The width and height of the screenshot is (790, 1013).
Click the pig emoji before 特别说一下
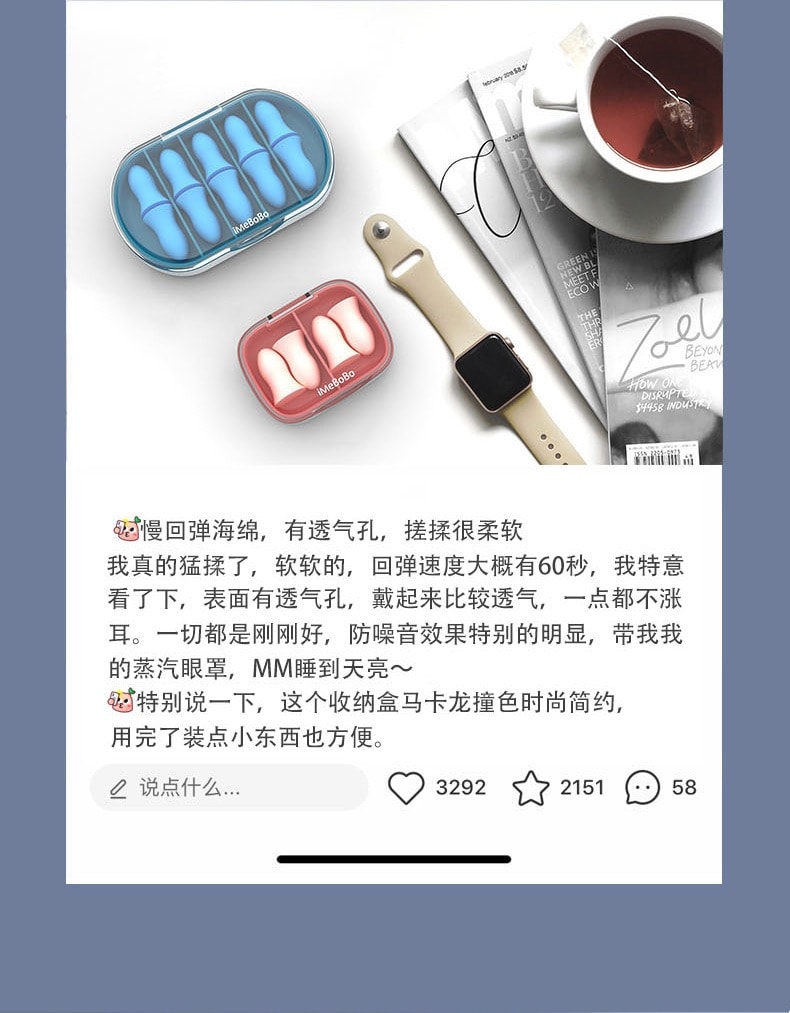pyautogui.click(x=121, y=702)
